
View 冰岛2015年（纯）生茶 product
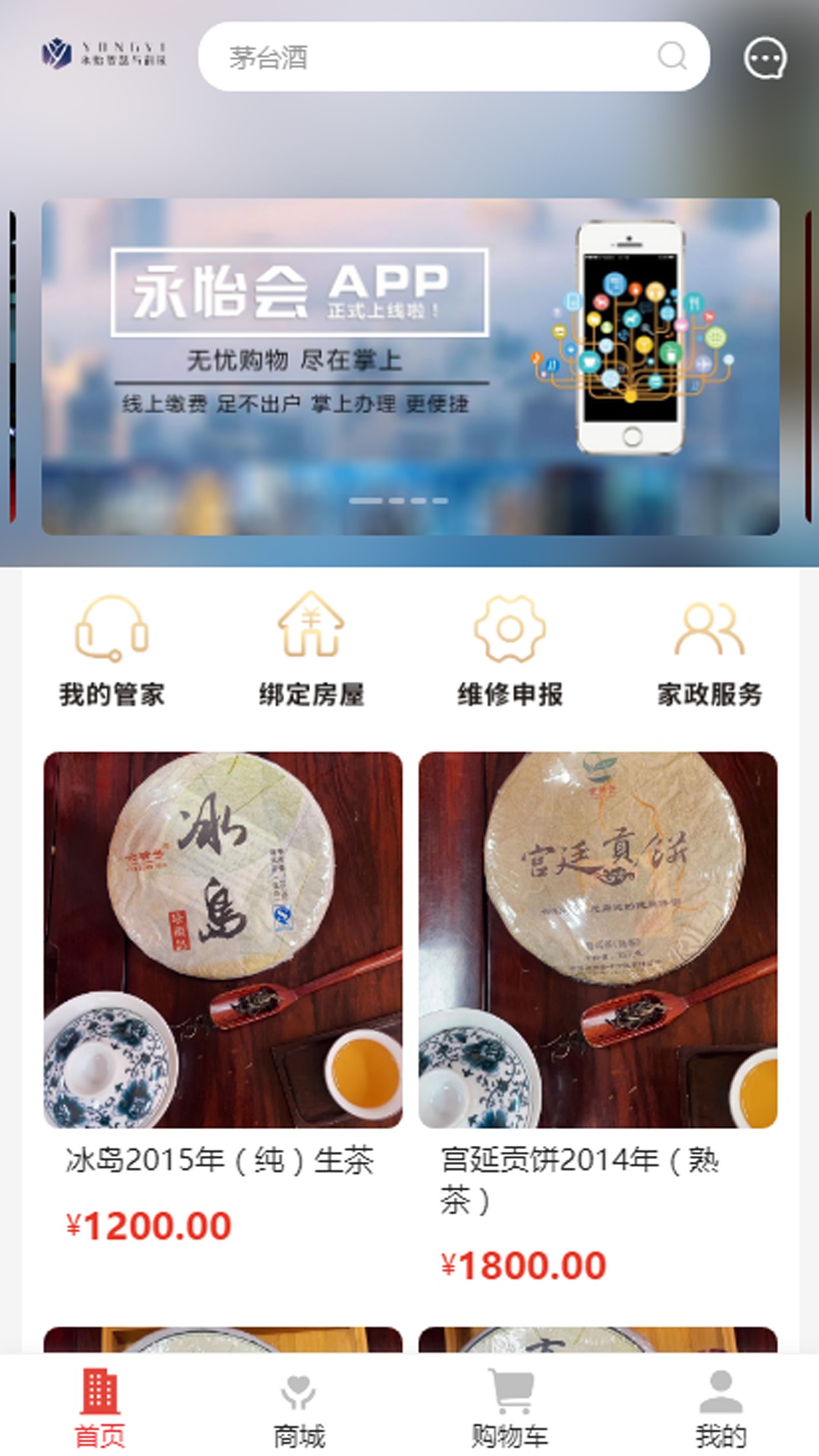[223, 940]
